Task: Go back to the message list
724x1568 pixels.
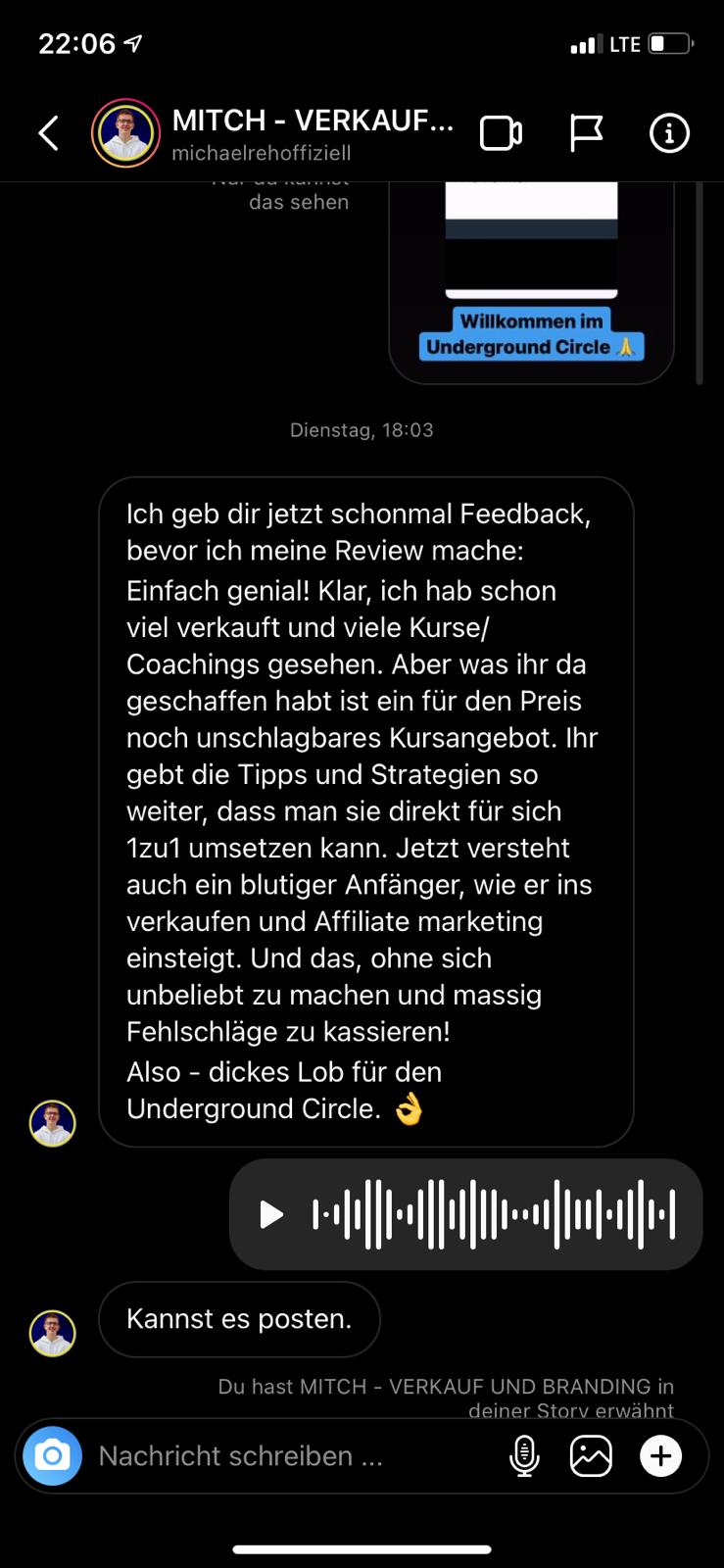Action: coord(48,133)
